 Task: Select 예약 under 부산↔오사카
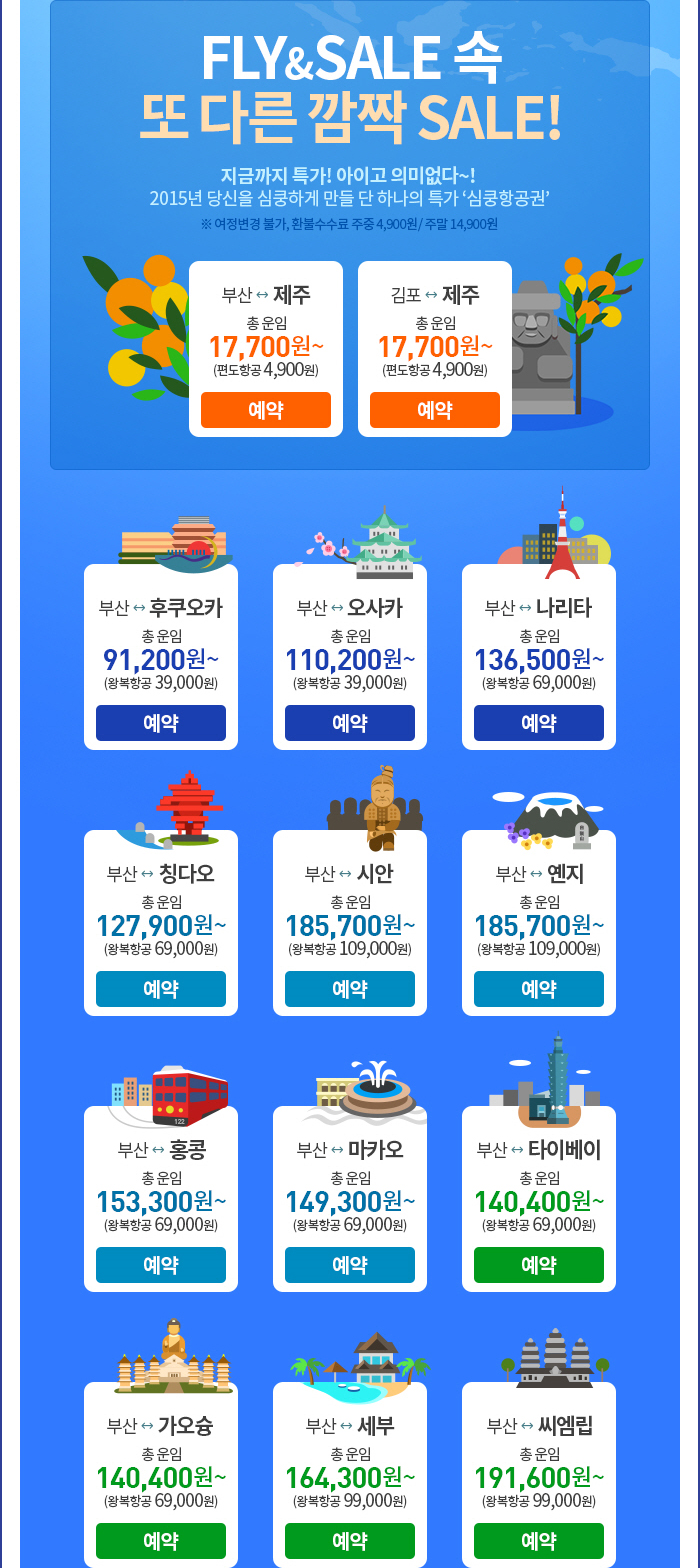coord(350,723)
